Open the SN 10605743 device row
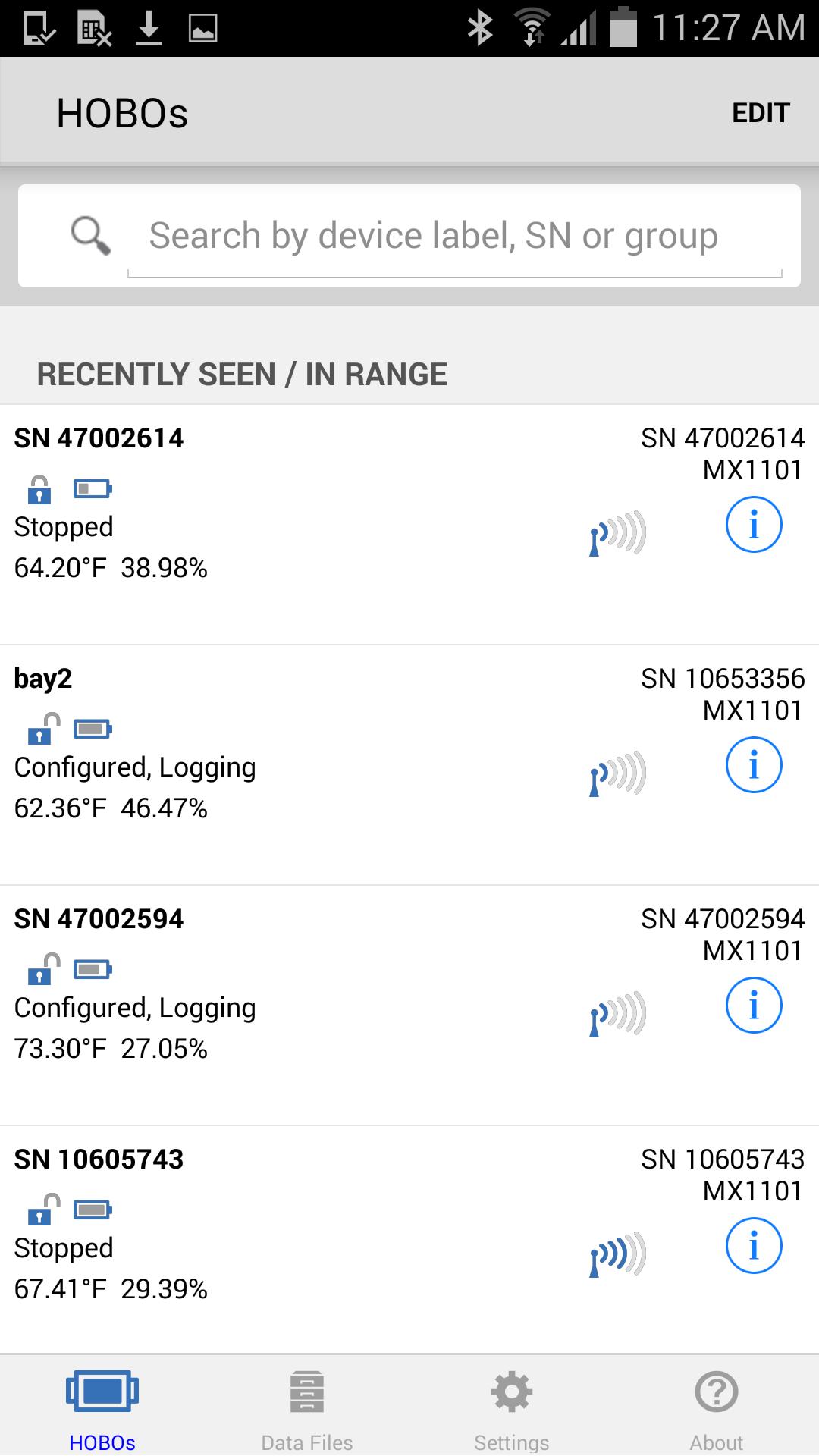Screen dimensions: 819x1456 [303, 1244]
